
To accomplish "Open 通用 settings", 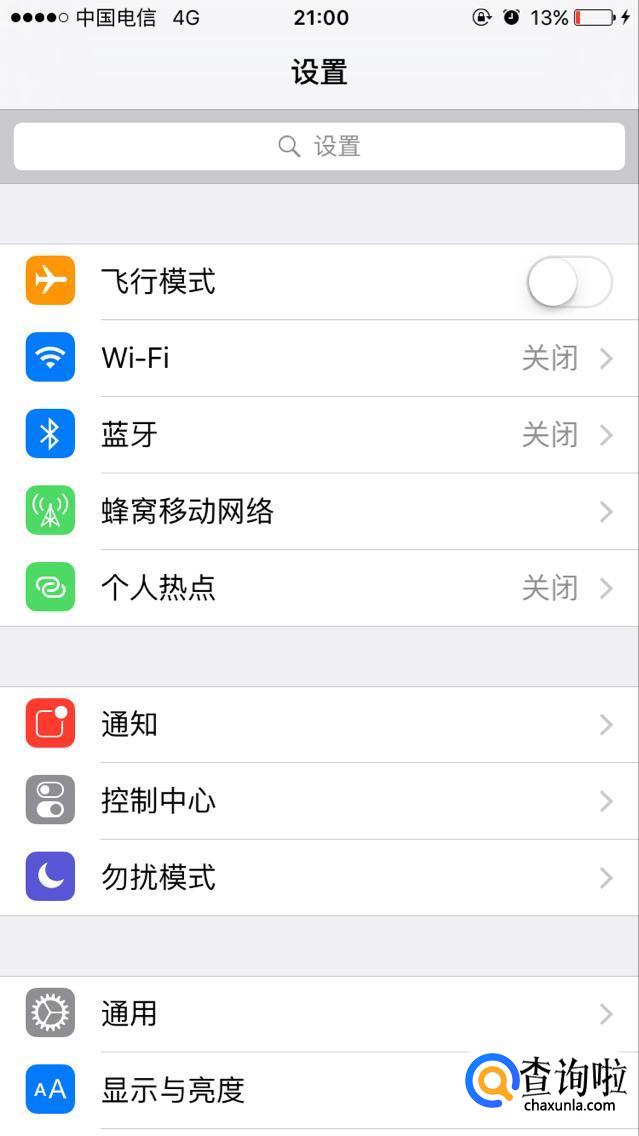I will (x=319, y=1014).
